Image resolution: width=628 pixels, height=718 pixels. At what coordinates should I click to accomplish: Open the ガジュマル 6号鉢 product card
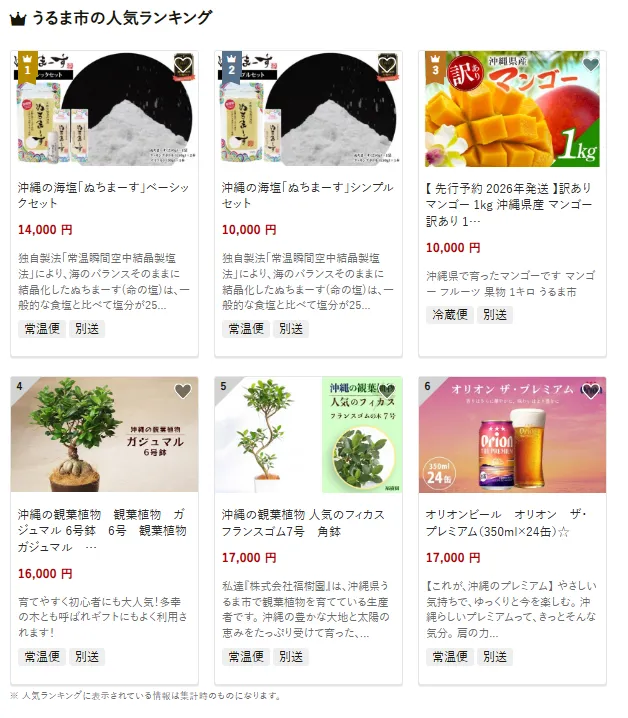pos(102,530)
